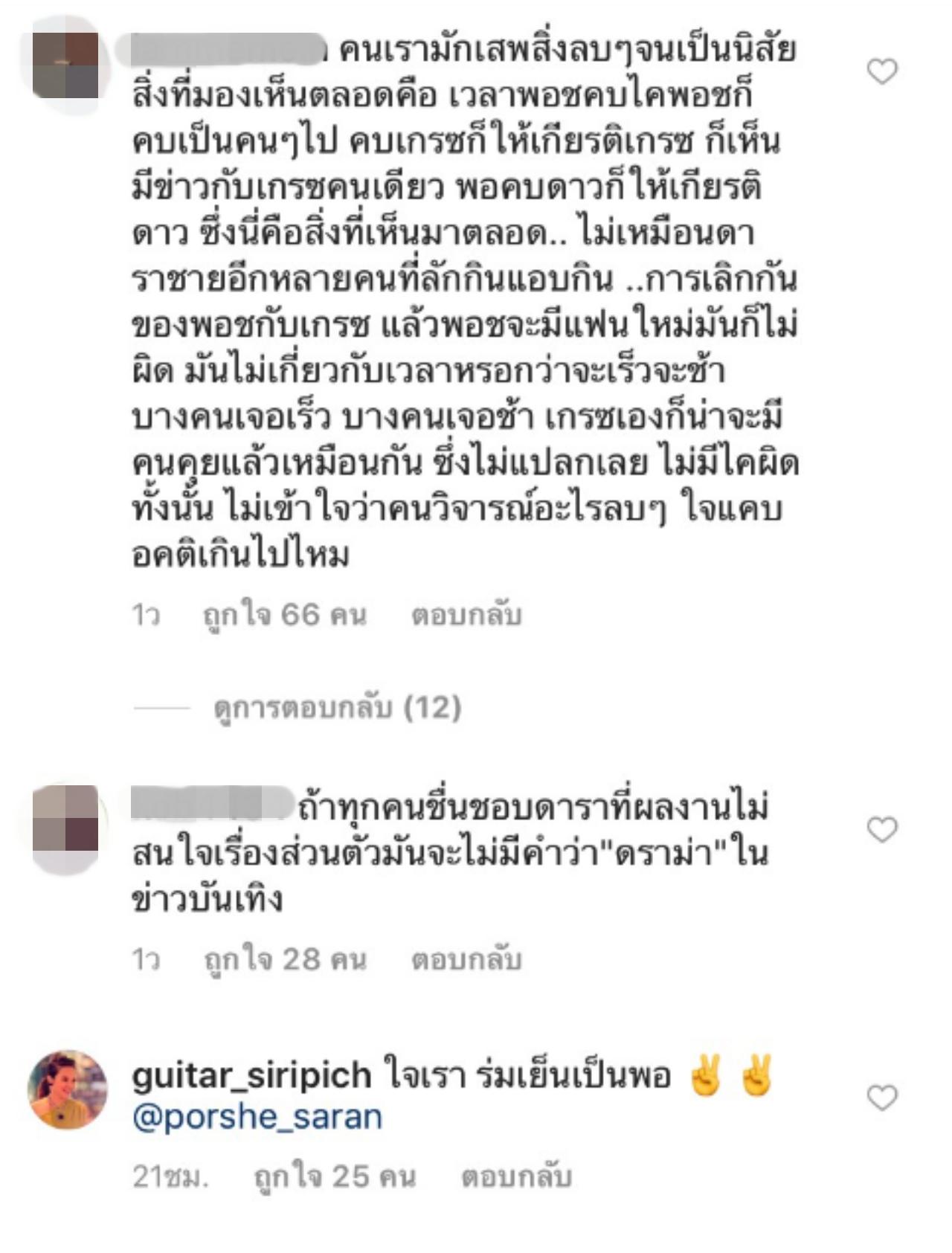This screenshot has height=1253, width=952.
Task: Show who liked guitar_siripich's comment, 25 คน
Action: tap(335, 1176)
